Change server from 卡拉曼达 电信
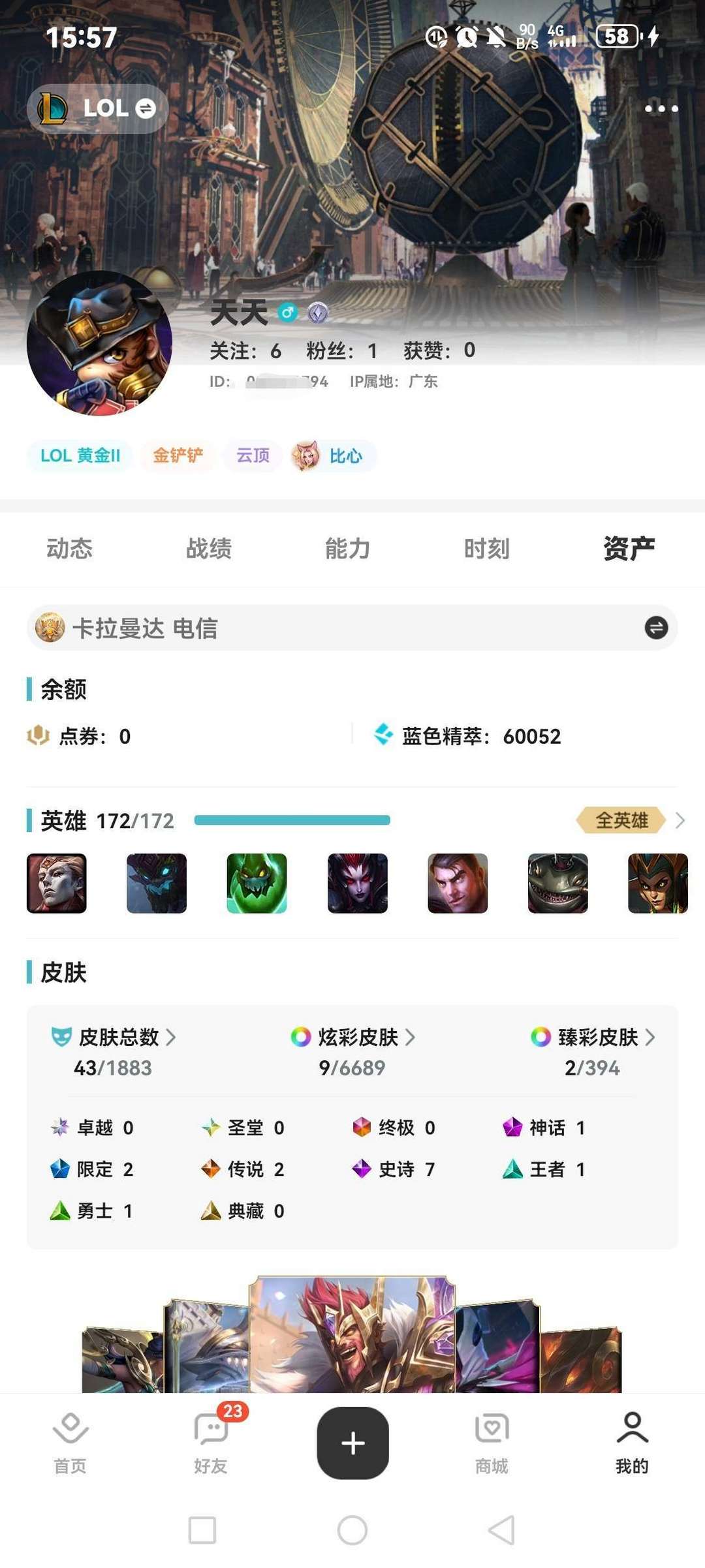This screenshot has width=705, height=1568. (x=656, y=628)
